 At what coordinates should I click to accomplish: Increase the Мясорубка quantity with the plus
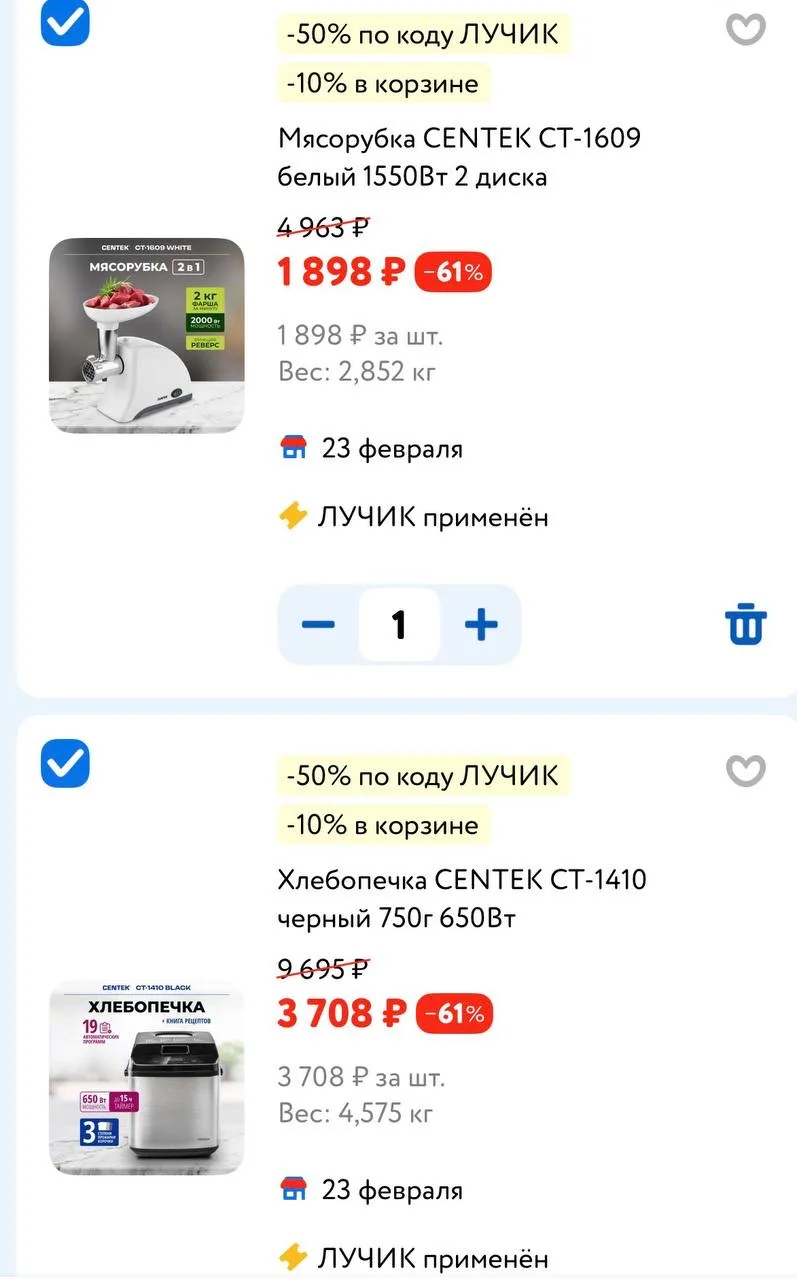[481, 625]
